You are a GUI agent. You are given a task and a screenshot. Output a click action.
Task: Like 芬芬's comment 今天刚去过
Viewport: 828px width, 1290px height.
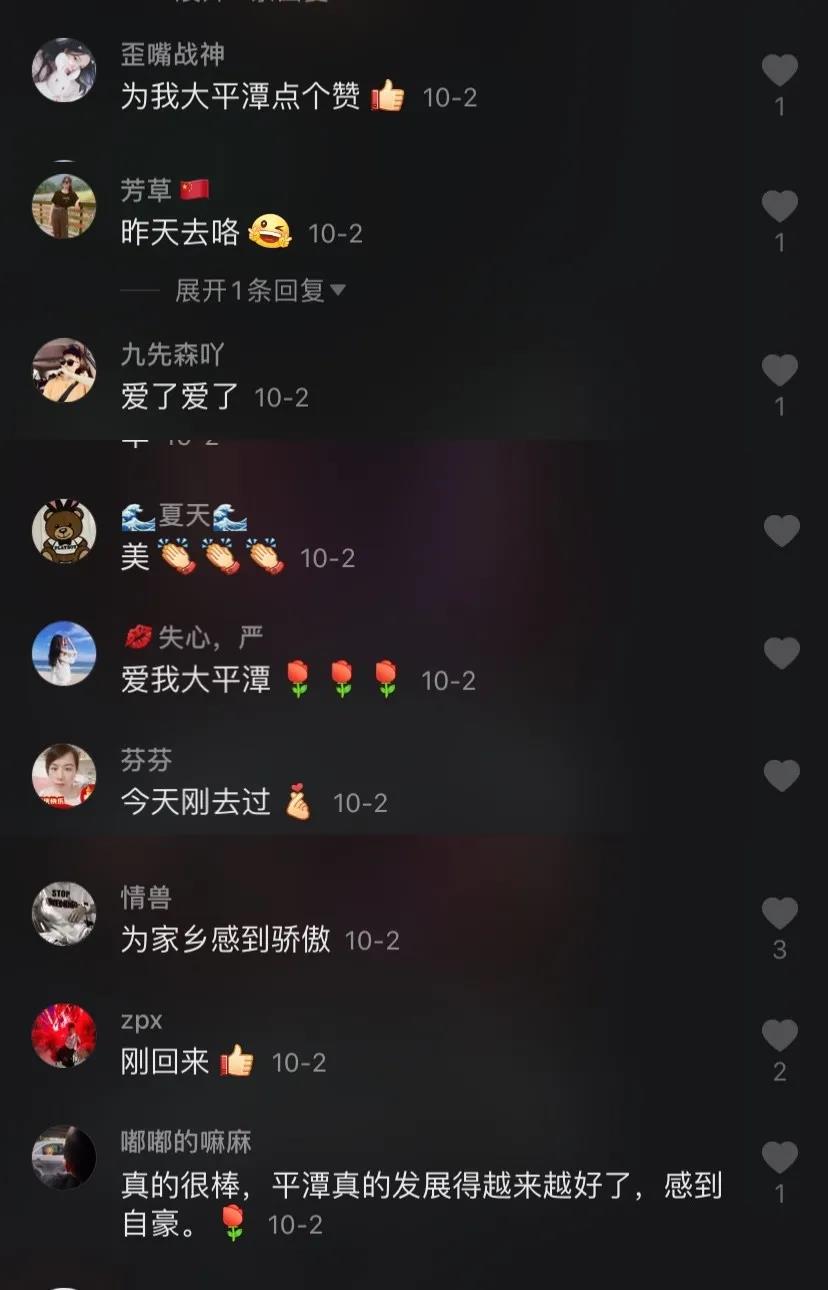(x=782, y=775)
